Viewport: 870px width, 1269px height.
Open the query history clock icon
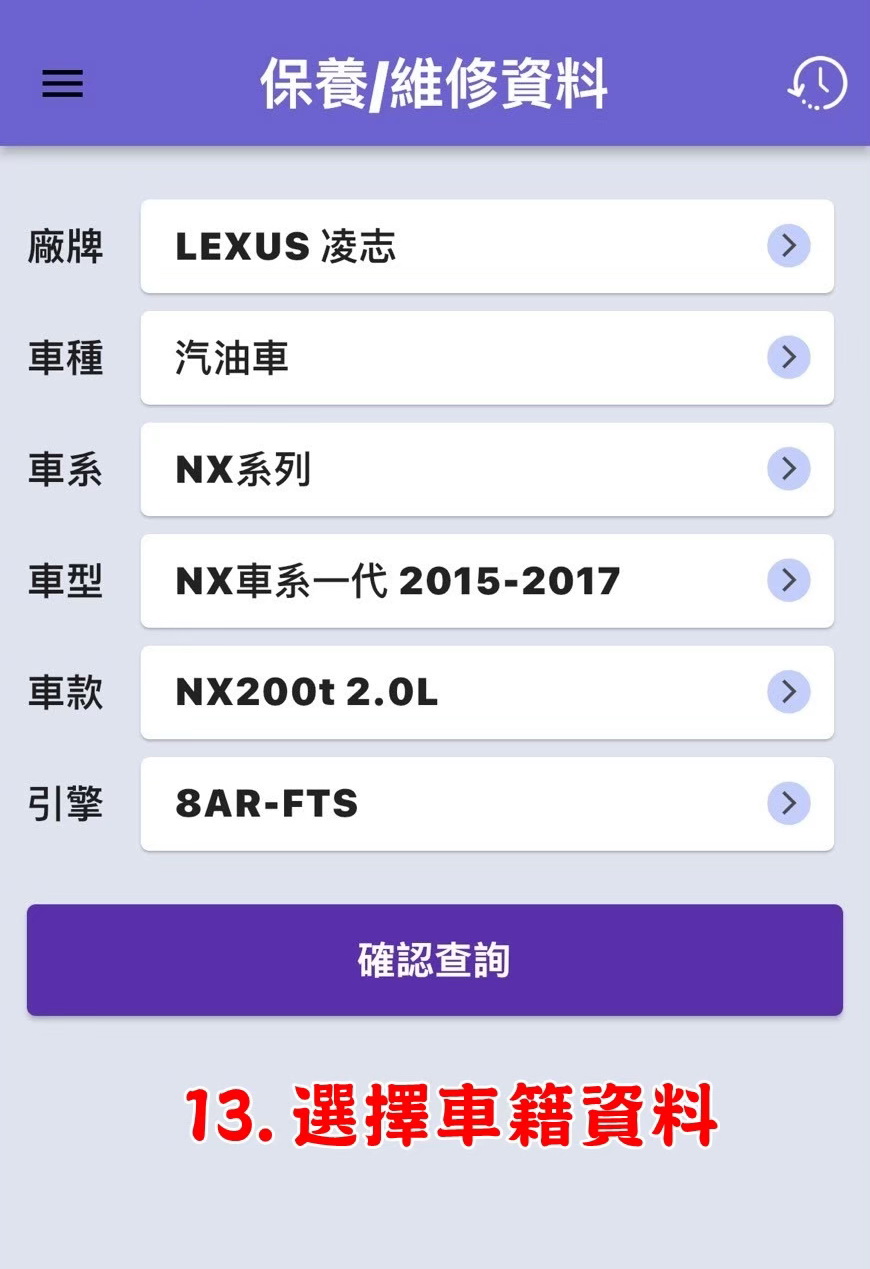click(817, 83)
